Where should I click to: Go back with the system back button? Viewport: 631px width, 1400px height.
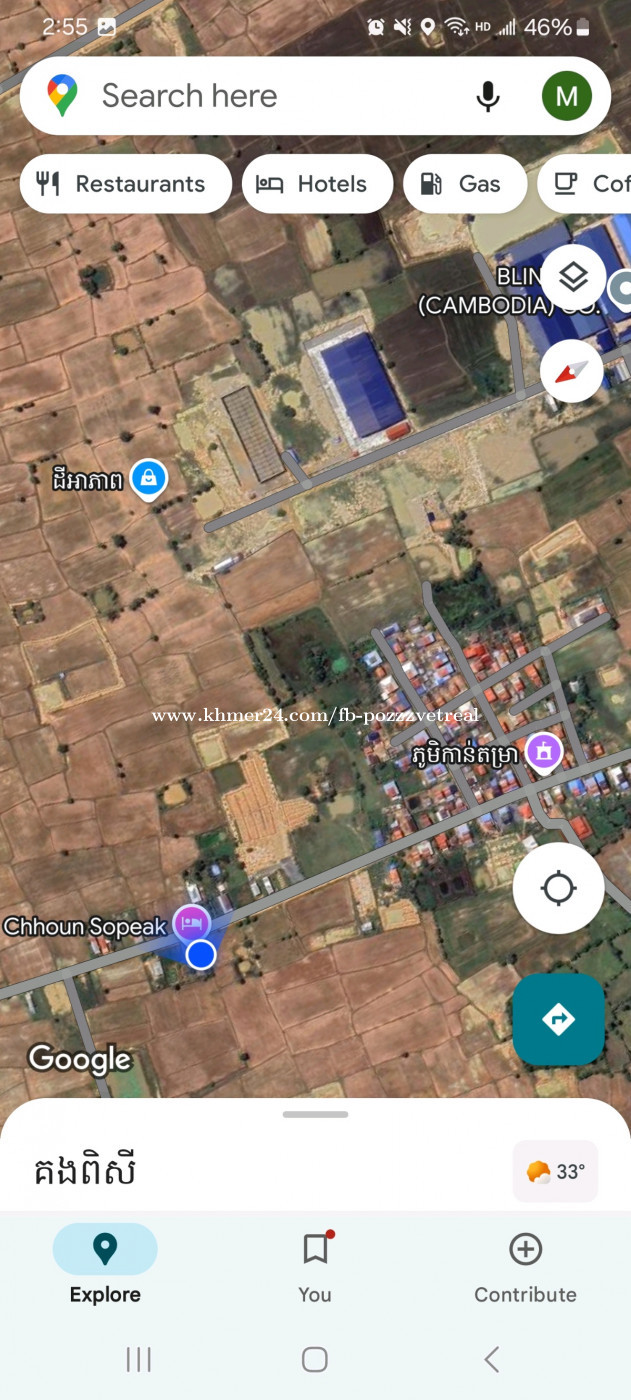(x=491, y=1358)
